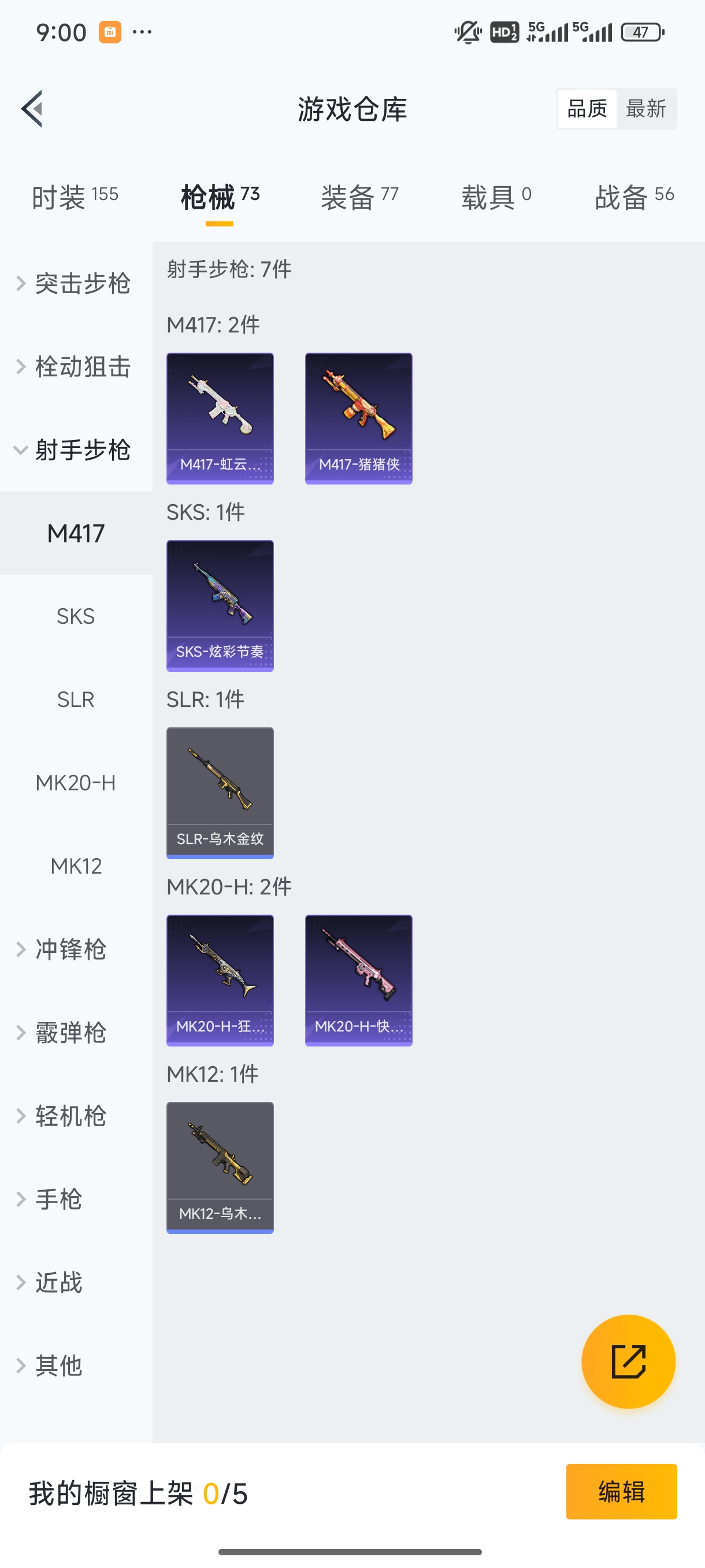This screenshot has width=705, height=1568.
Task: Tap the back arrow to leave the warehouse
Action: 33,108
